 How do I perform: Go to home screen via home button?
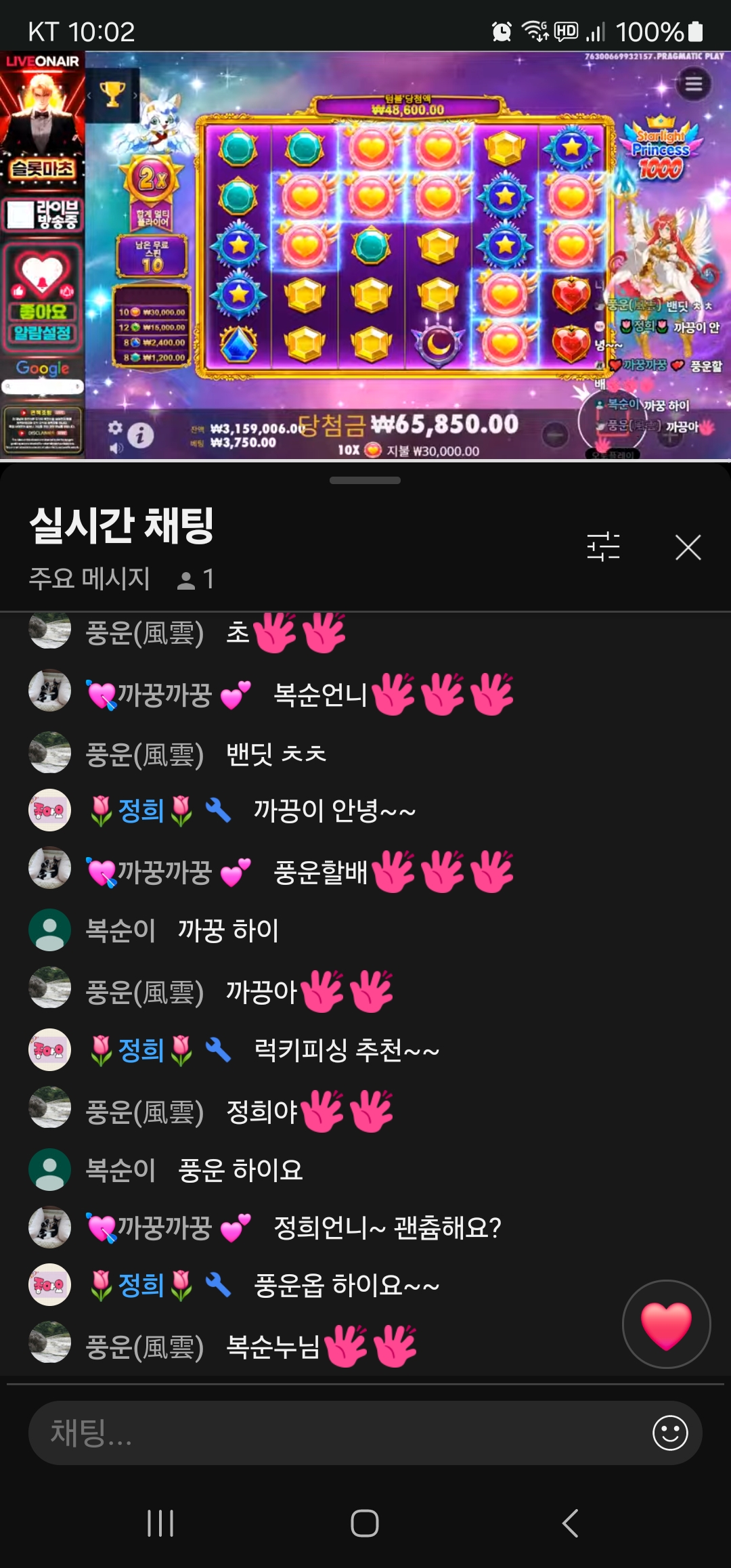pos(365,1523)
